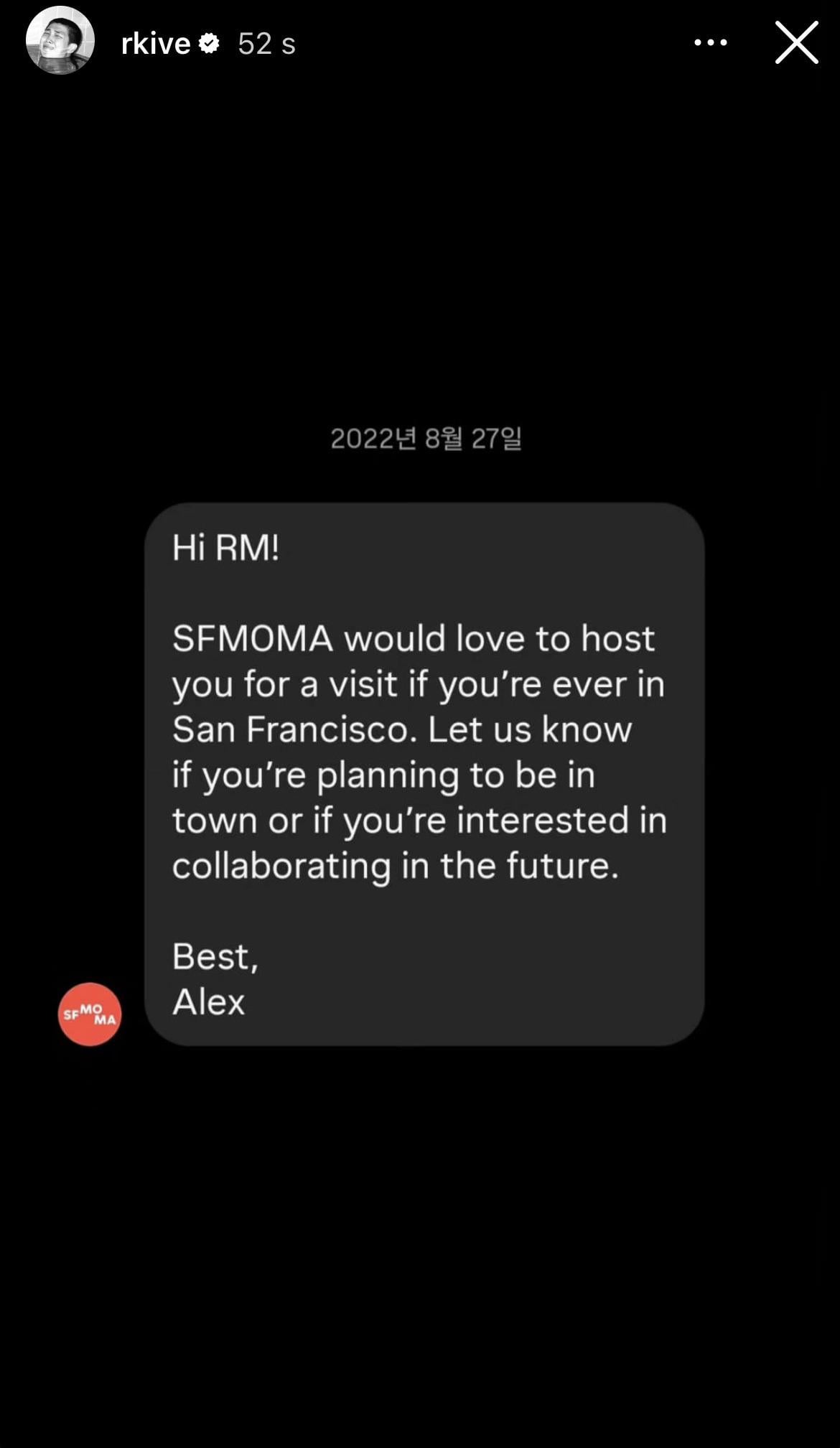The width and height of the screenshot is (840, 1448).
Task: Open the three-dot story options menu
Action: pos(710,43)
